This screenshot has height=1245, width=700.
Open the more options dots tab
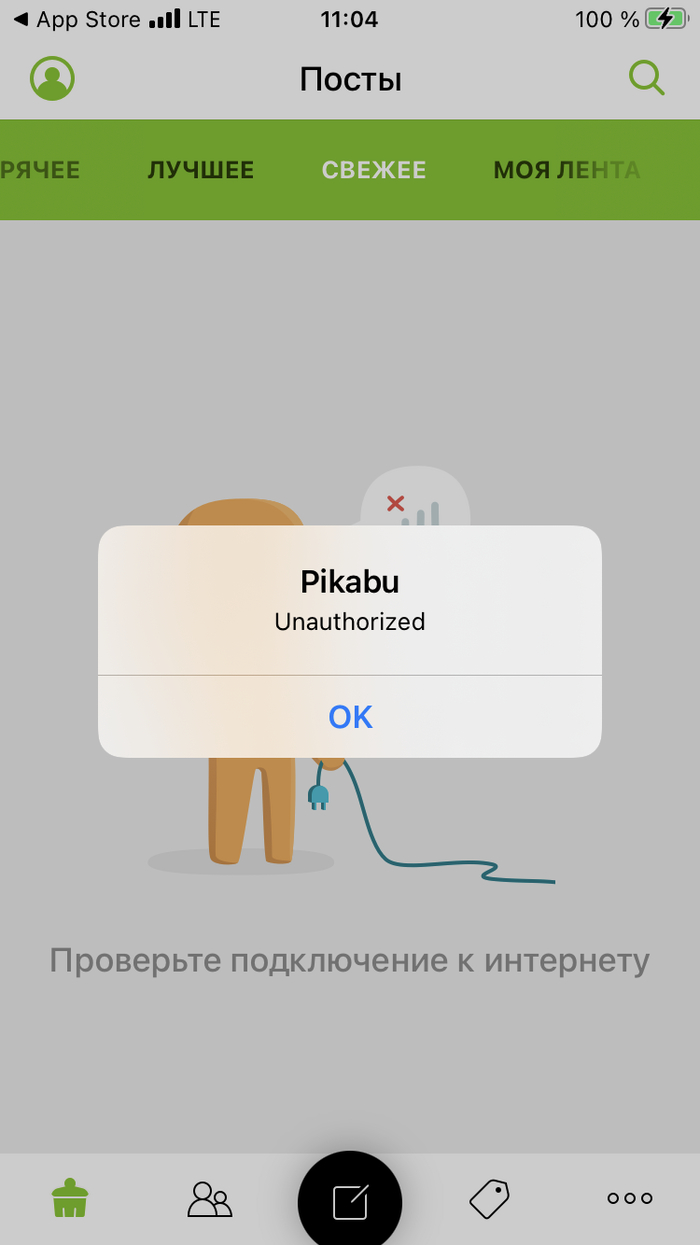630,1198
